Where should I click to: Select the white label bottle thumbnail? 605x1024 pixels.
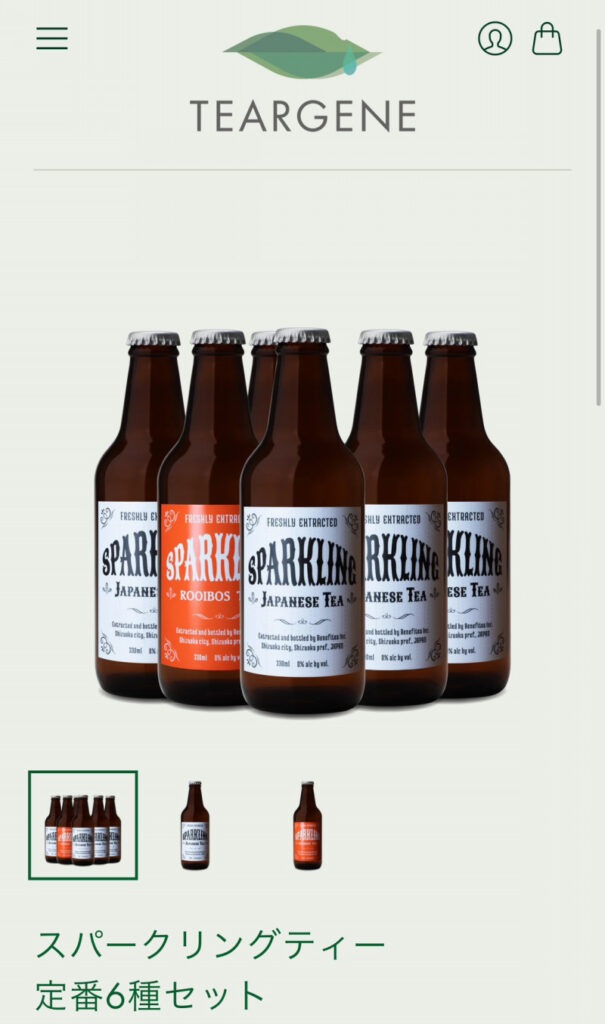[195, 825]
